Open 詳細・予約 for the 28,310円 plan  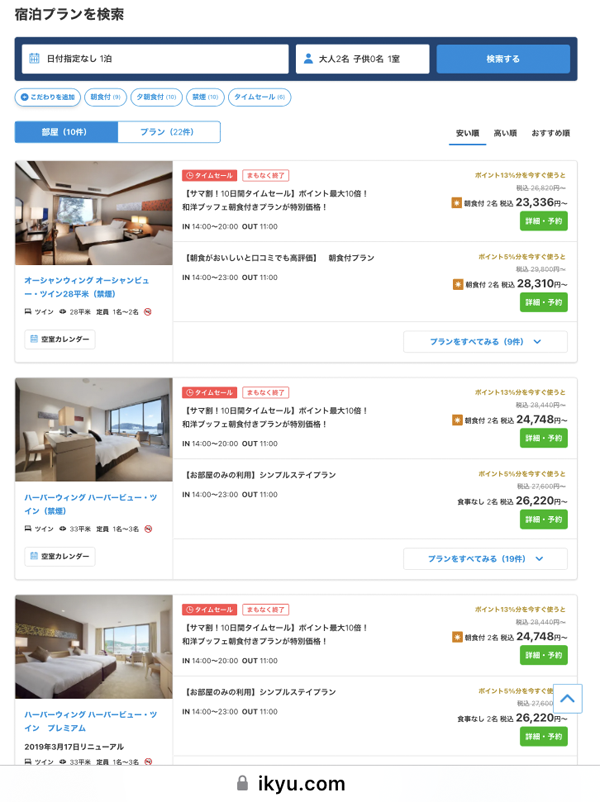(x=543, y=303)
